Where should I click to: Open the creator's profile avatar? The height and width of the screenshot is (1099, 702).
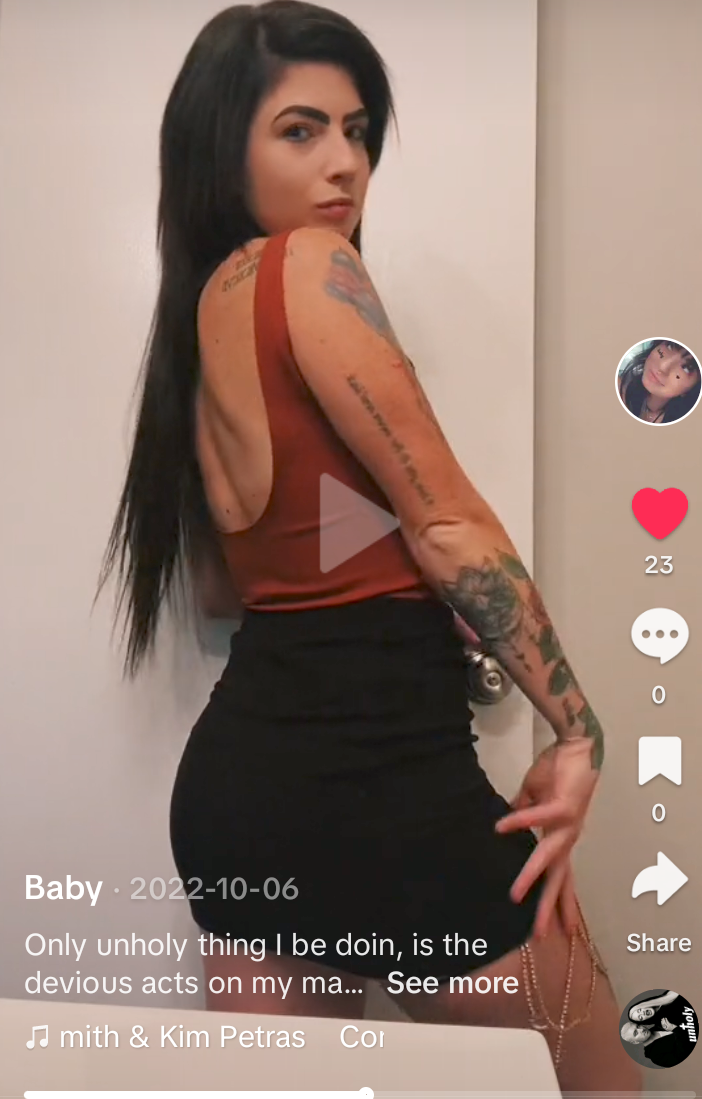(658, 381)
